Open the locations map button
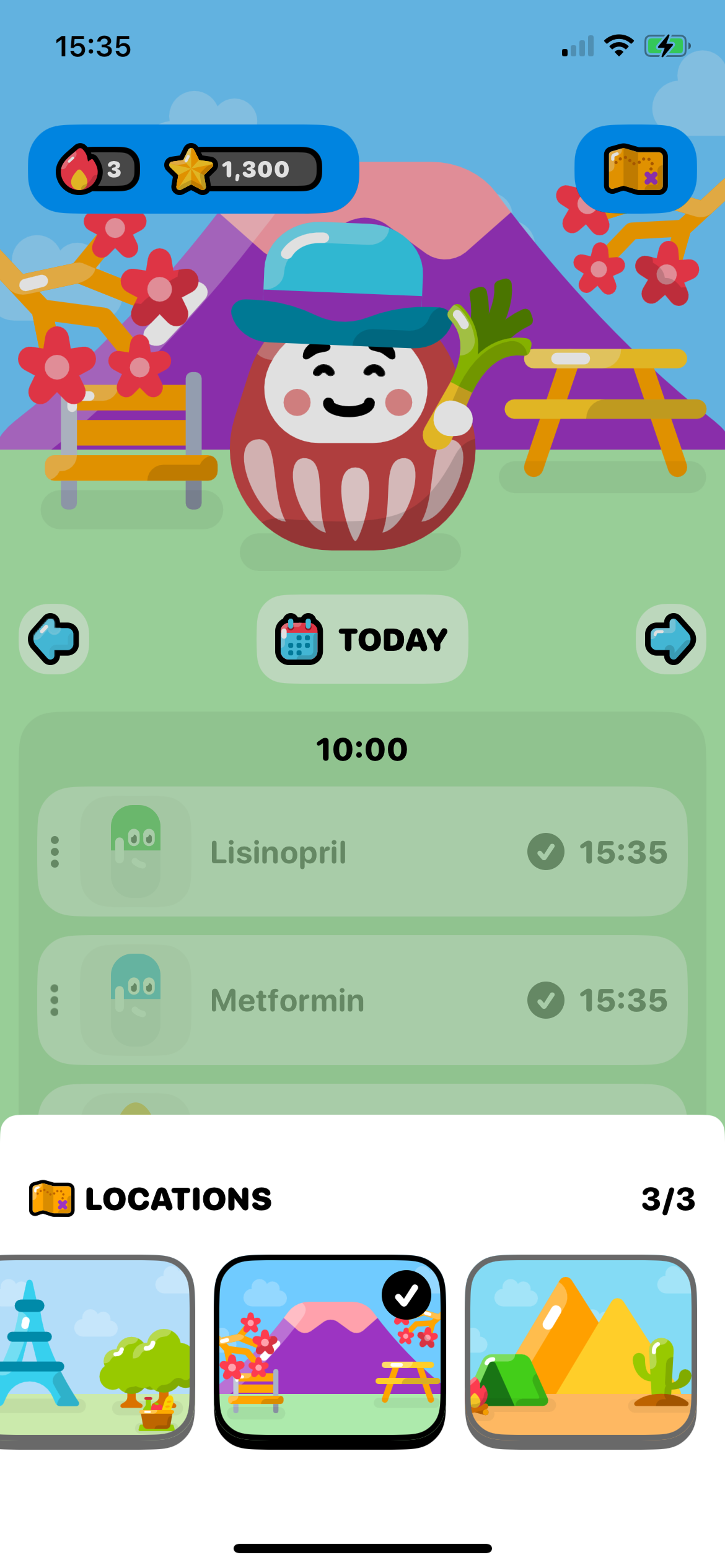This screenshot has width=725, height=1568. tap(635, 169)
